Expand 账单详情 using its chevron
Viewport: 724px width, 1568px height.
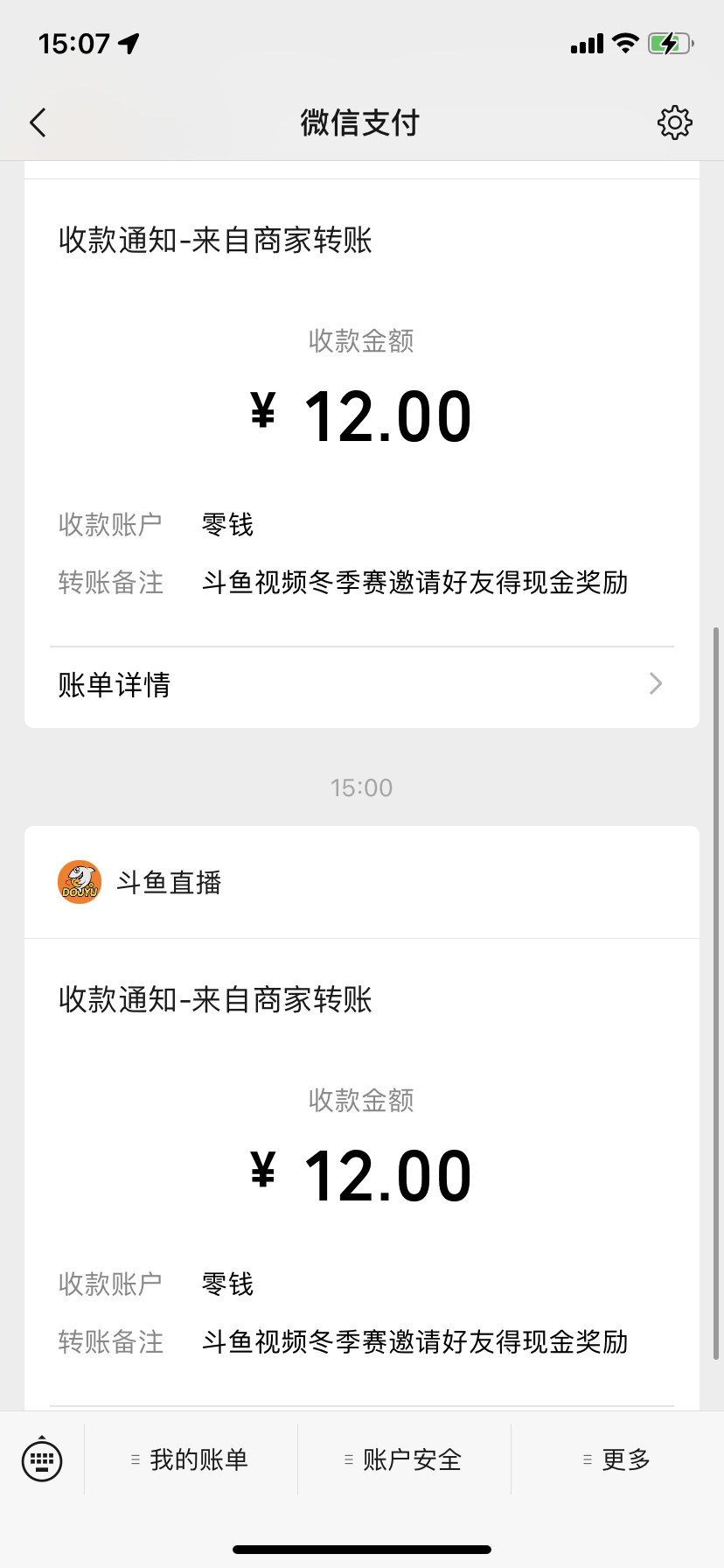654,683
